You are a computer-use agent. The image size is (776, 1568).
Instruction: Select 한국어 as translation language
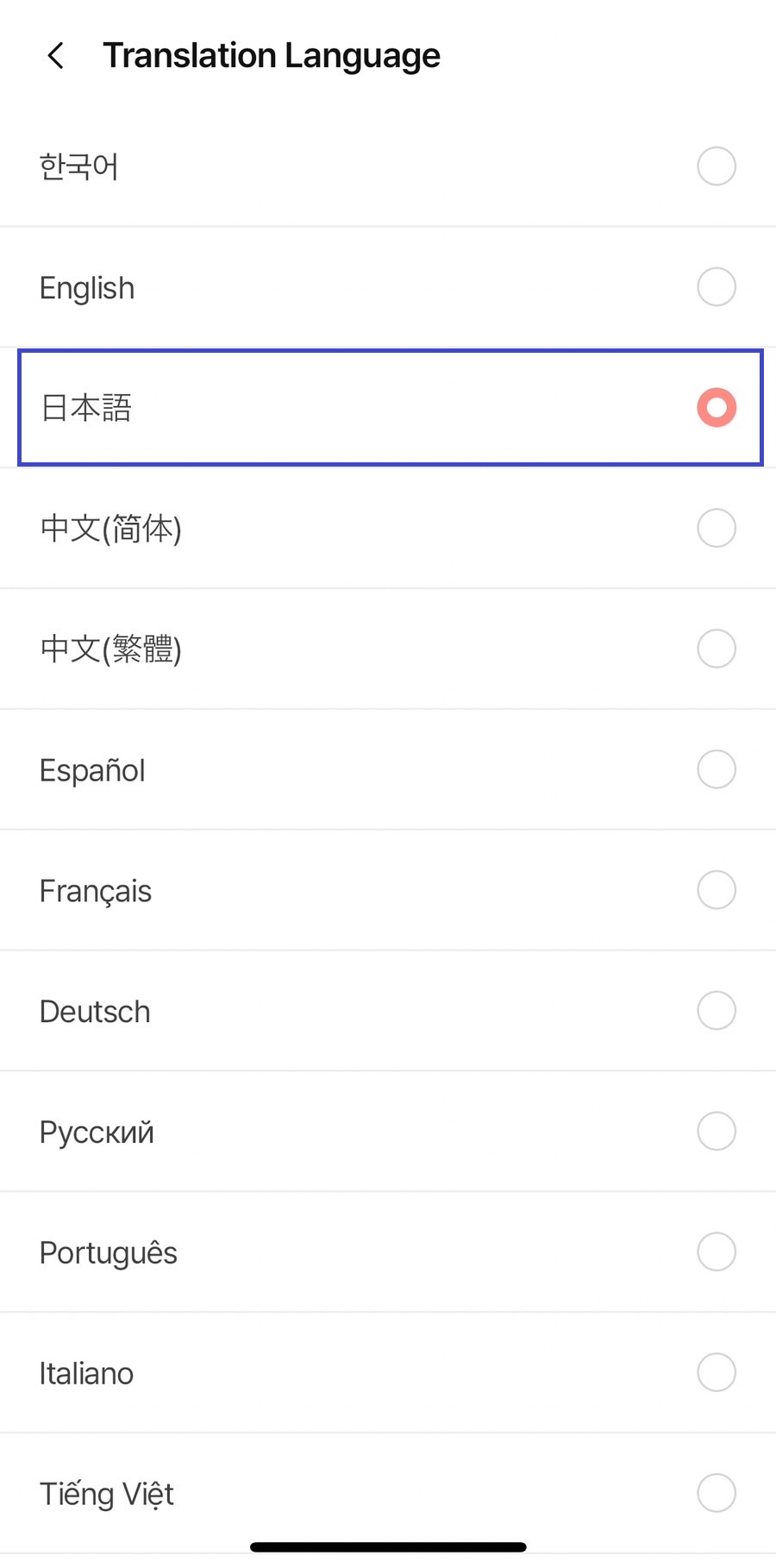388,166
